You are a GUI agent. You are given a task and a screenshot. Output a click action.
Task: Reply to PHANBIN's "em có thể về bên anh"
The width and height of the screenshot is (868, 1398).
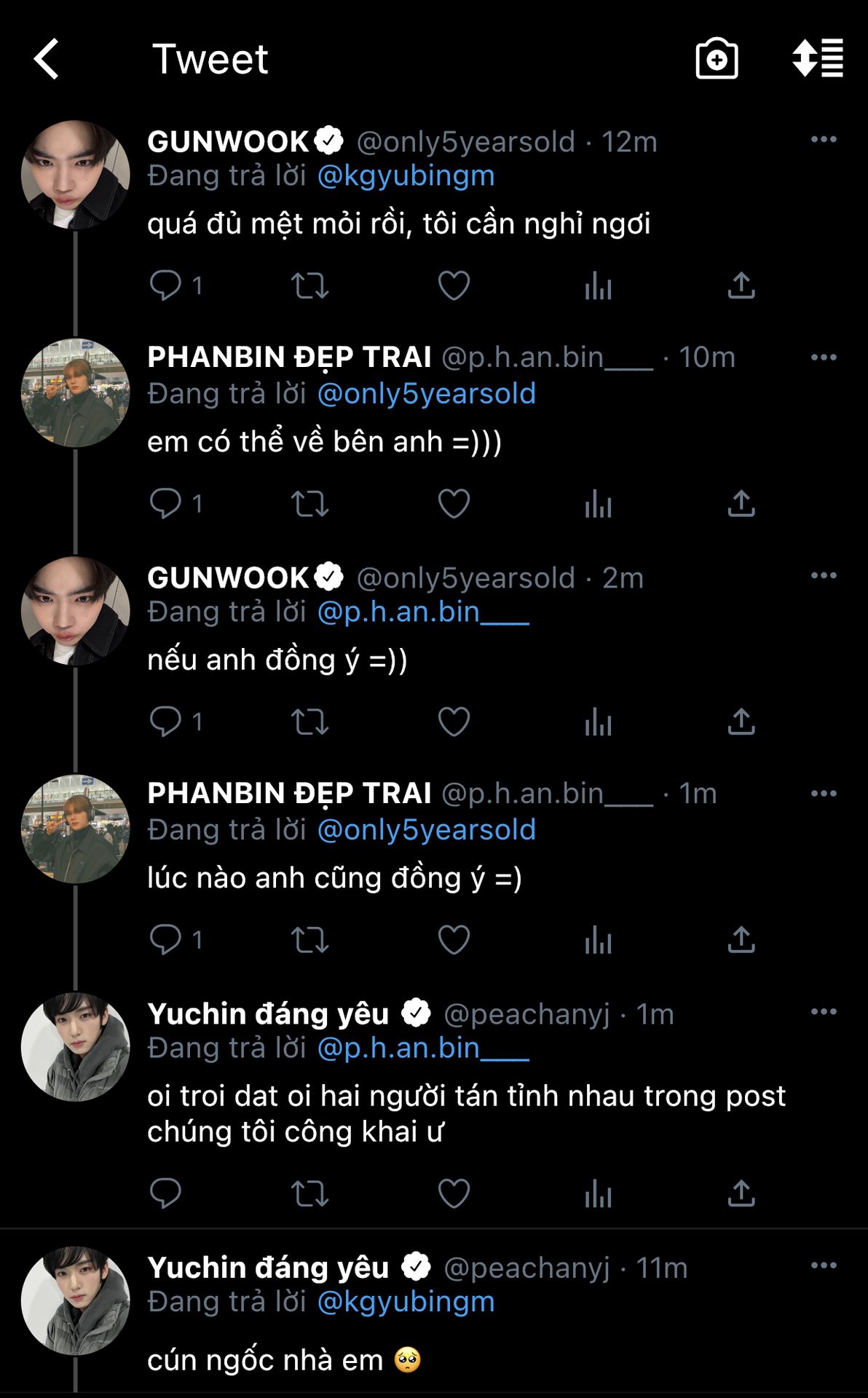pos(166,503)
